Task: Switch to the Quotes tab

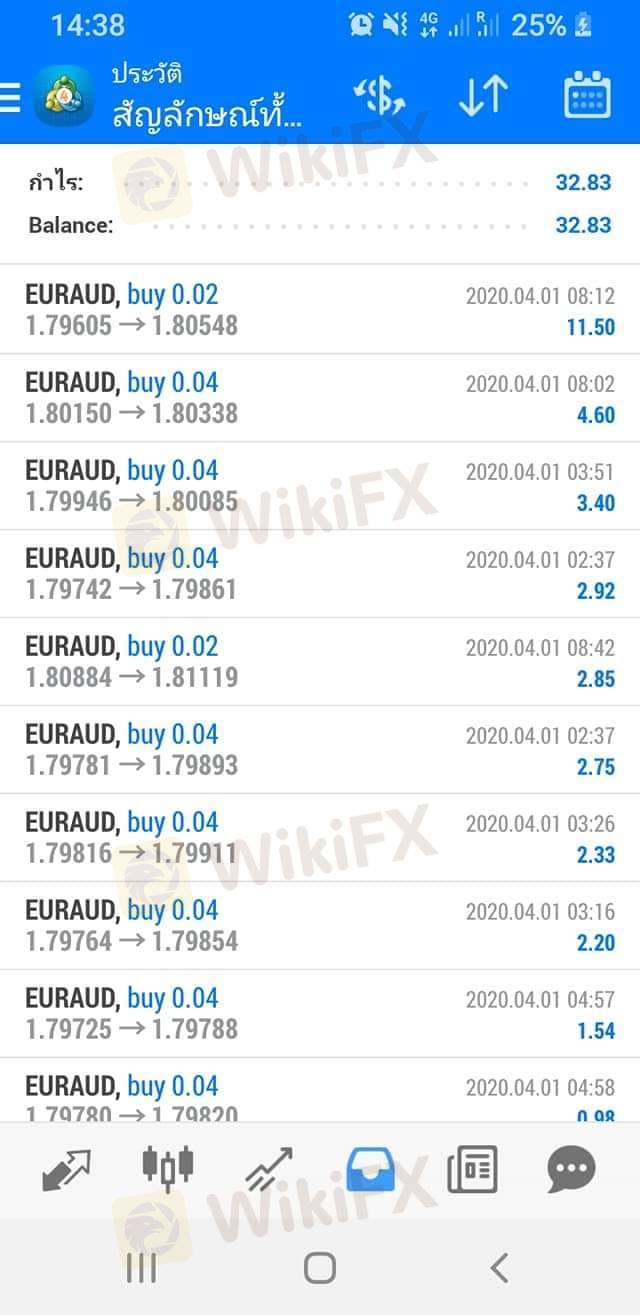Action: tap(67, 1169)
